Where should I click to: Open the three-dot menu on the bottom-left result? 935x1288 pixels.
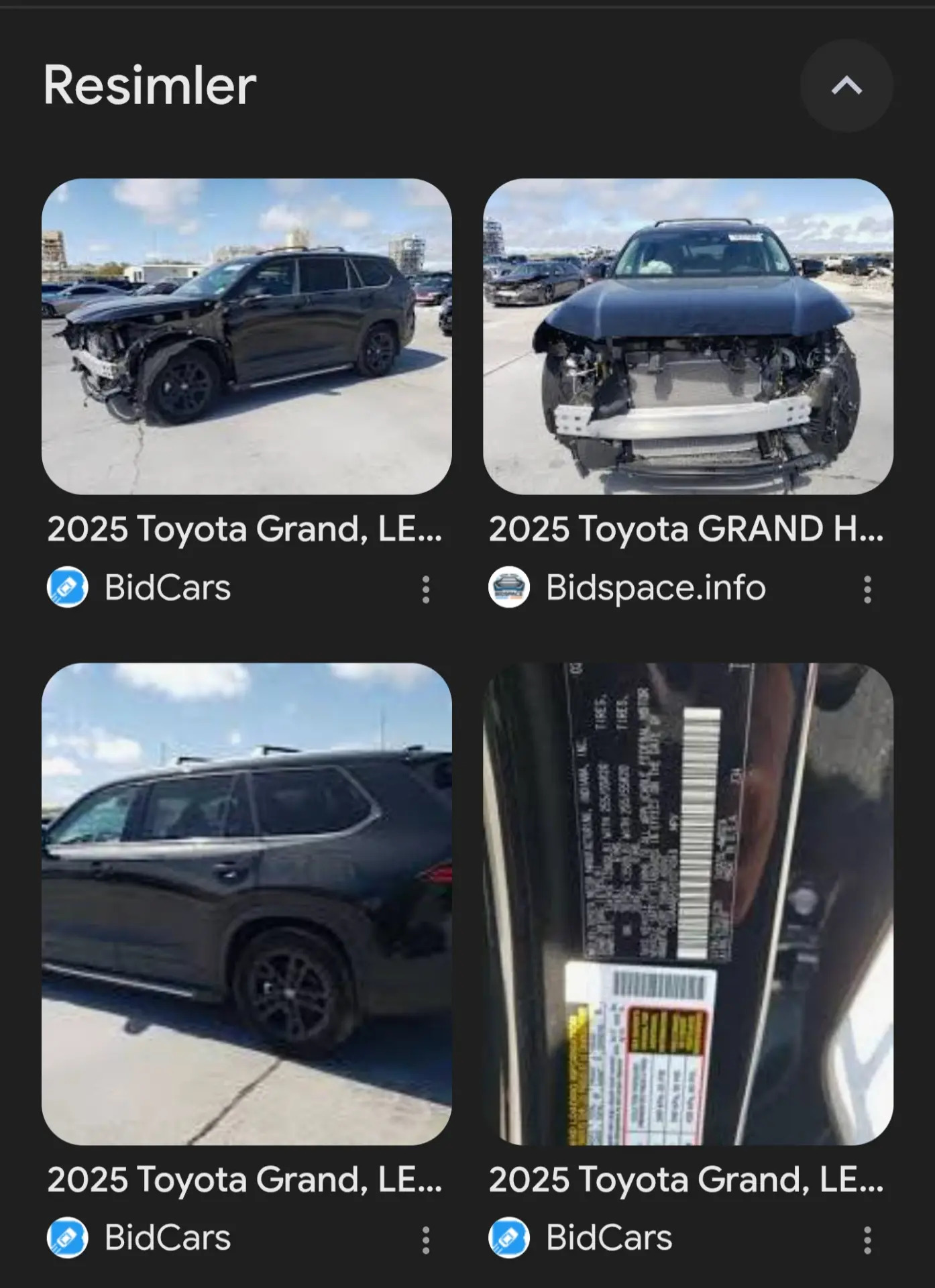click(x=427, y=1240)
